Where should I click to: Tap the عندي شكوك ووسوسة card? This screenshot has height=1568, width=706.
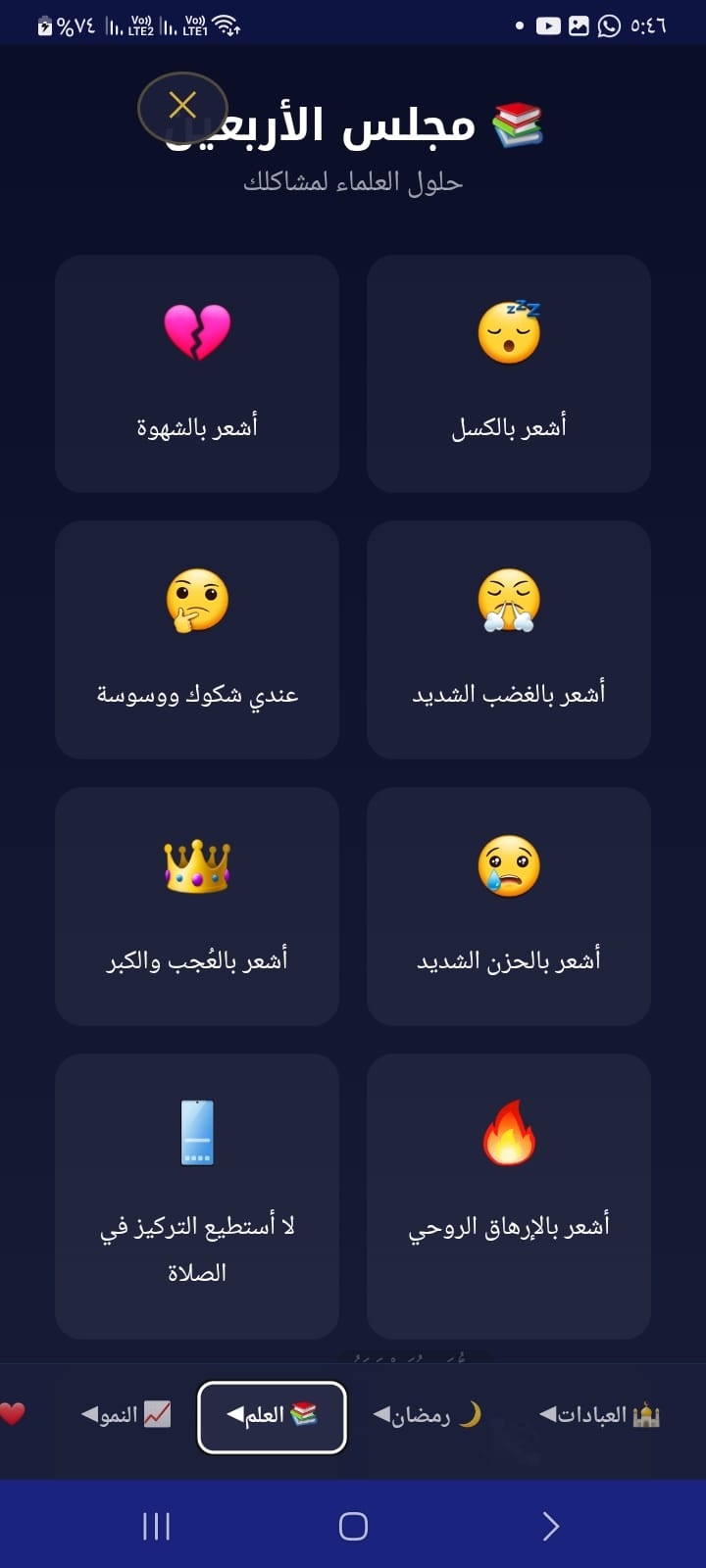click(196, 639)
